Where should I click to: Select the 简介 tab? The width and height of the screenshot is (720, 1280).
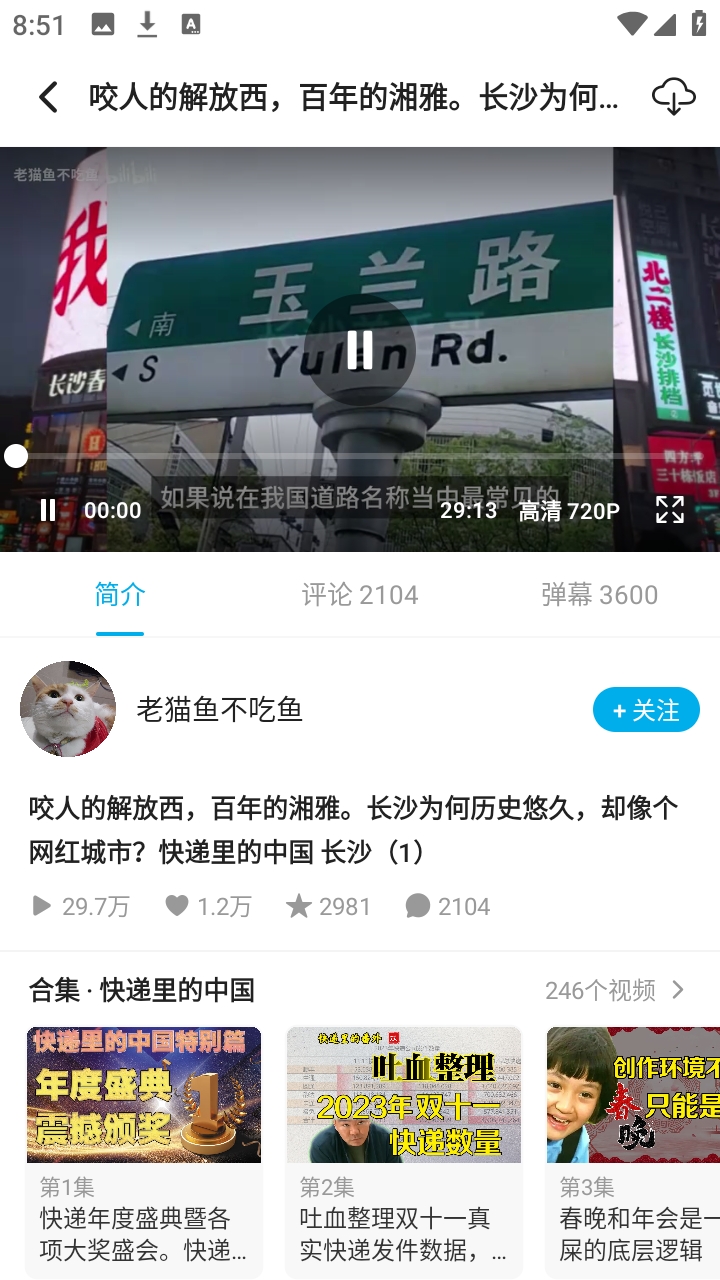(120, 595)
